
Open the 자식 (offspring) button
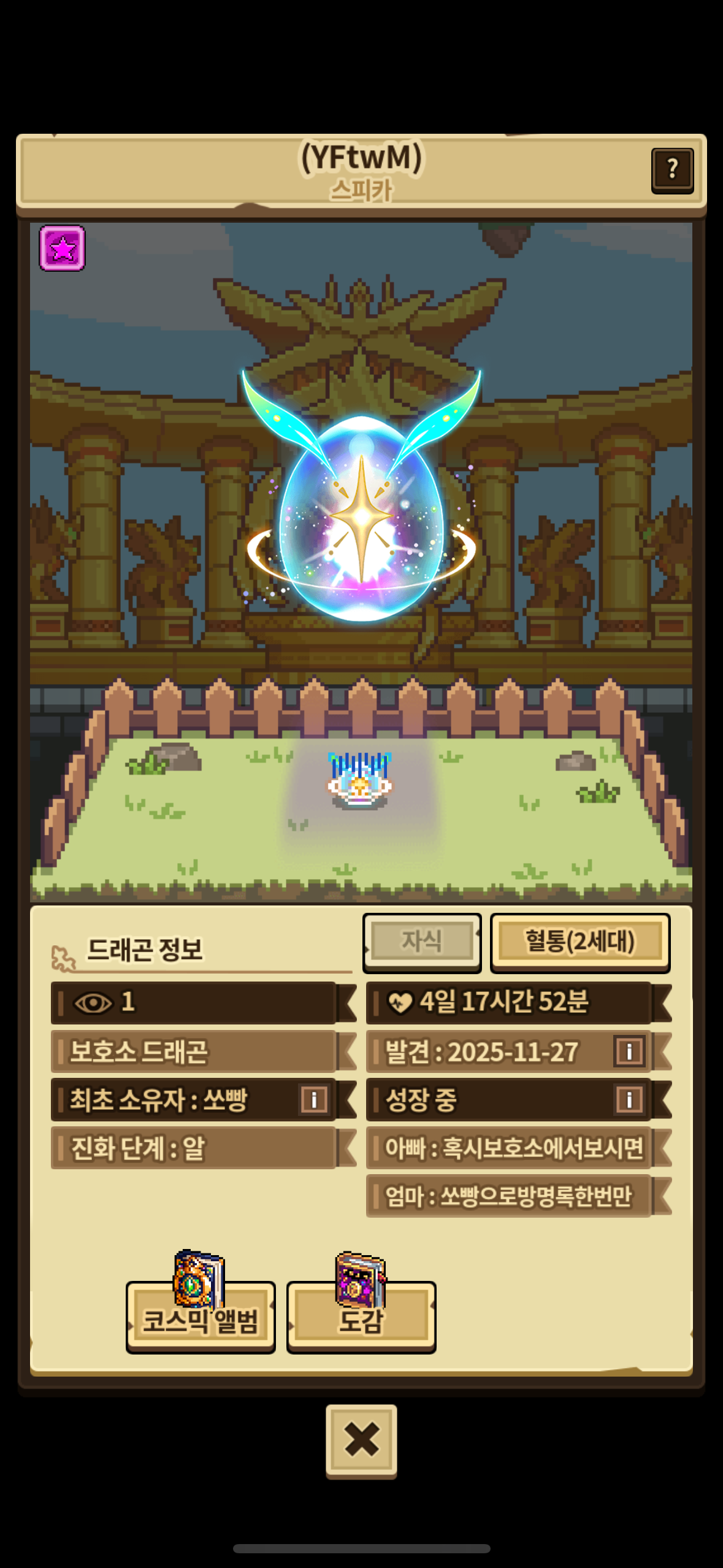pyautogui.click(x=422, y=942)
